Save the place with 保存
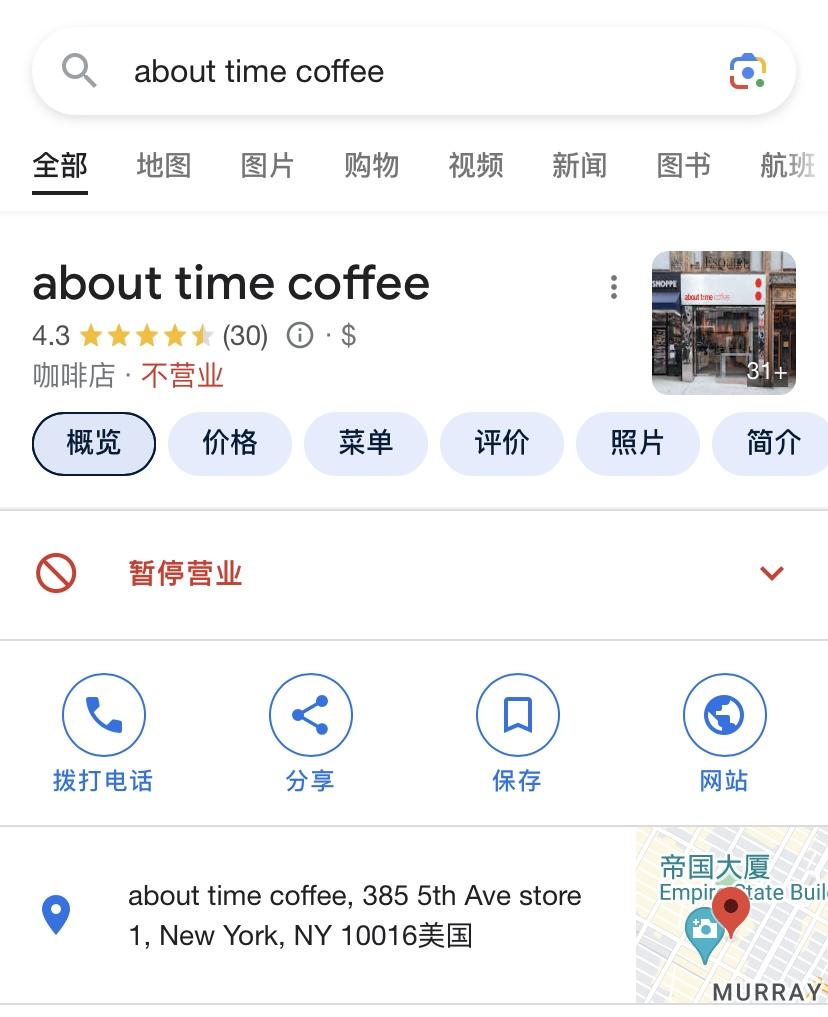828x1017 pixels. point(517,716)
